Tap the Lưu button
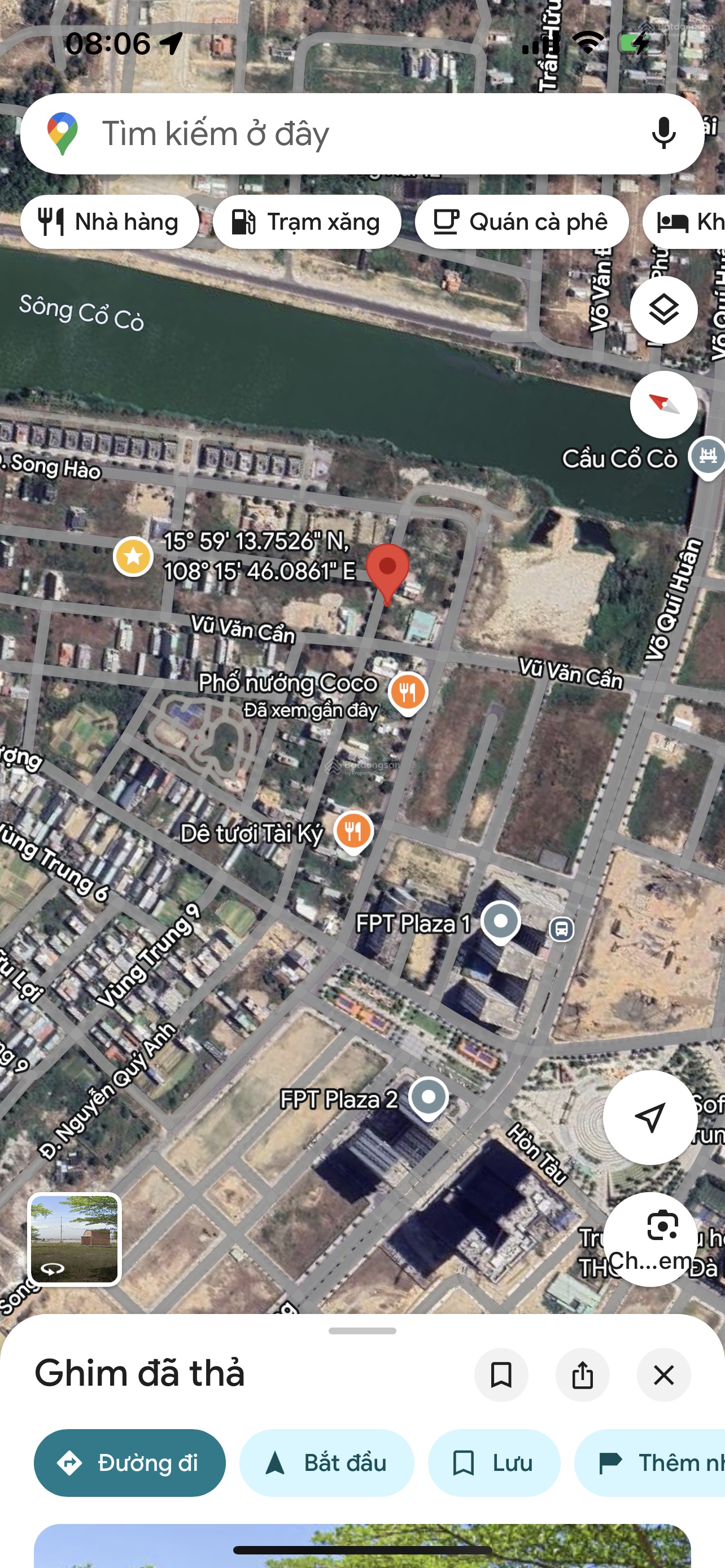 [494, 1462]
